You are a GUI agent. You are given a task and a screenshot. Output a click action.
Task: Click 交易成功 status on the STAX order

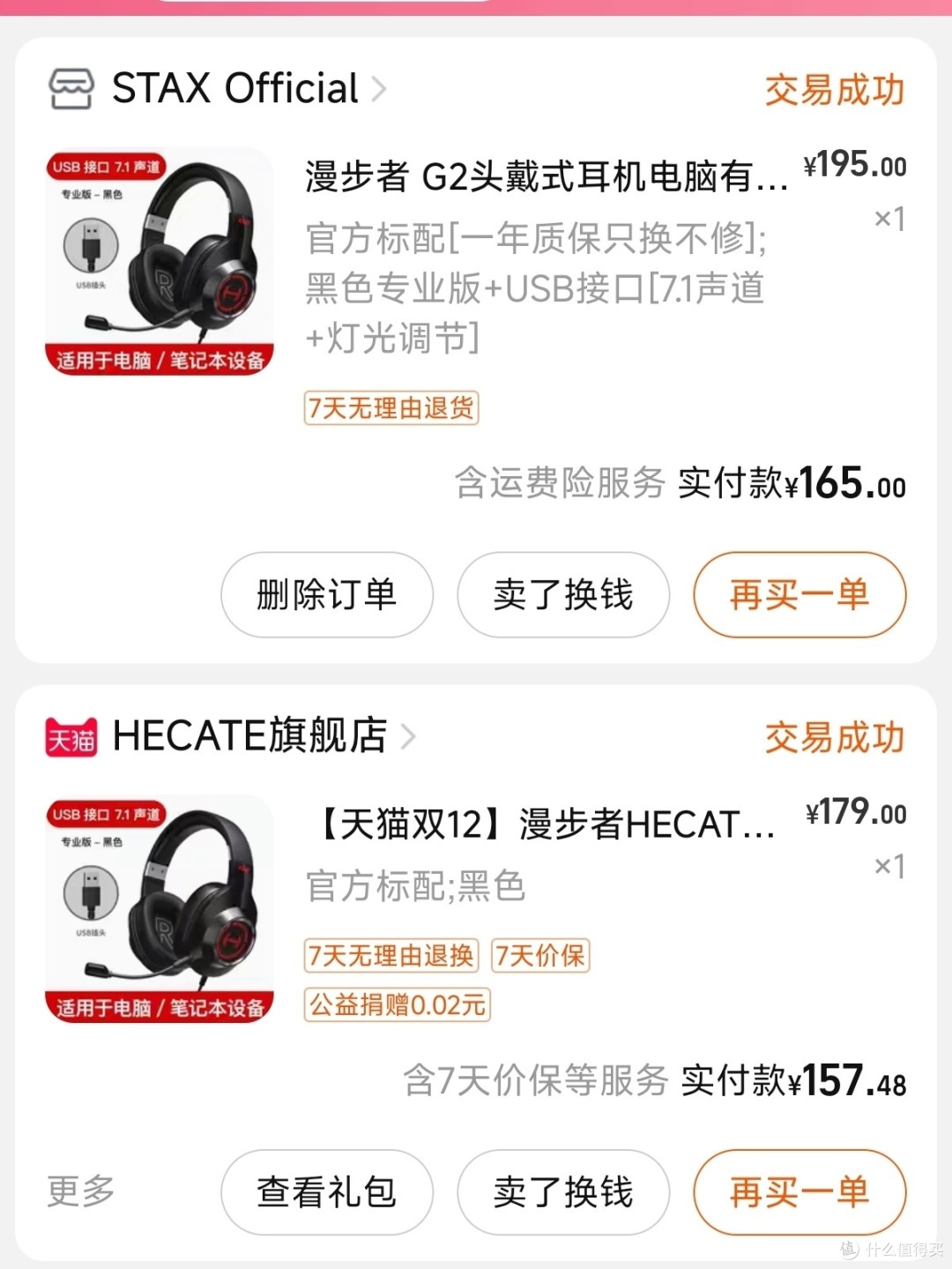point(834,89)
